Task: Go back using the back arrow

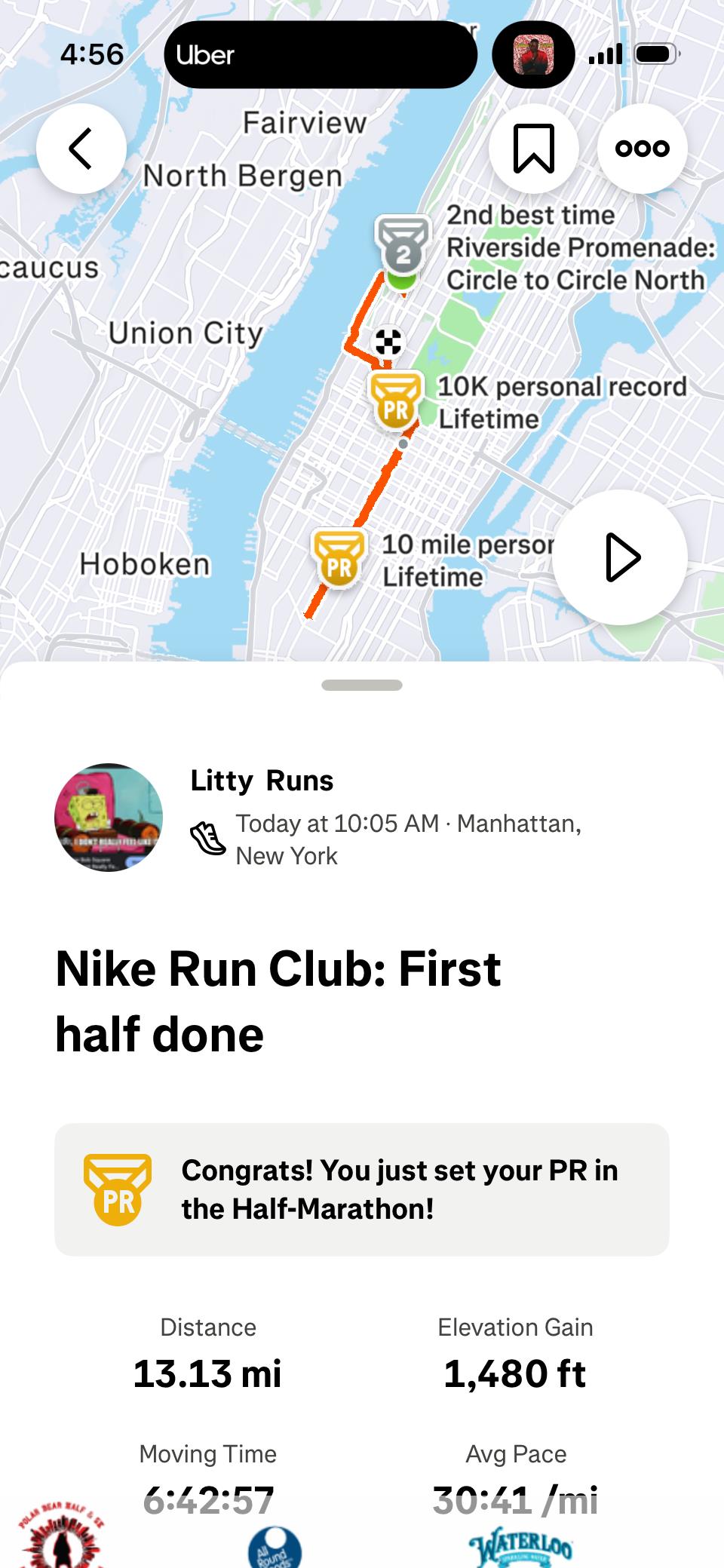Action: (x=81, y=149)
